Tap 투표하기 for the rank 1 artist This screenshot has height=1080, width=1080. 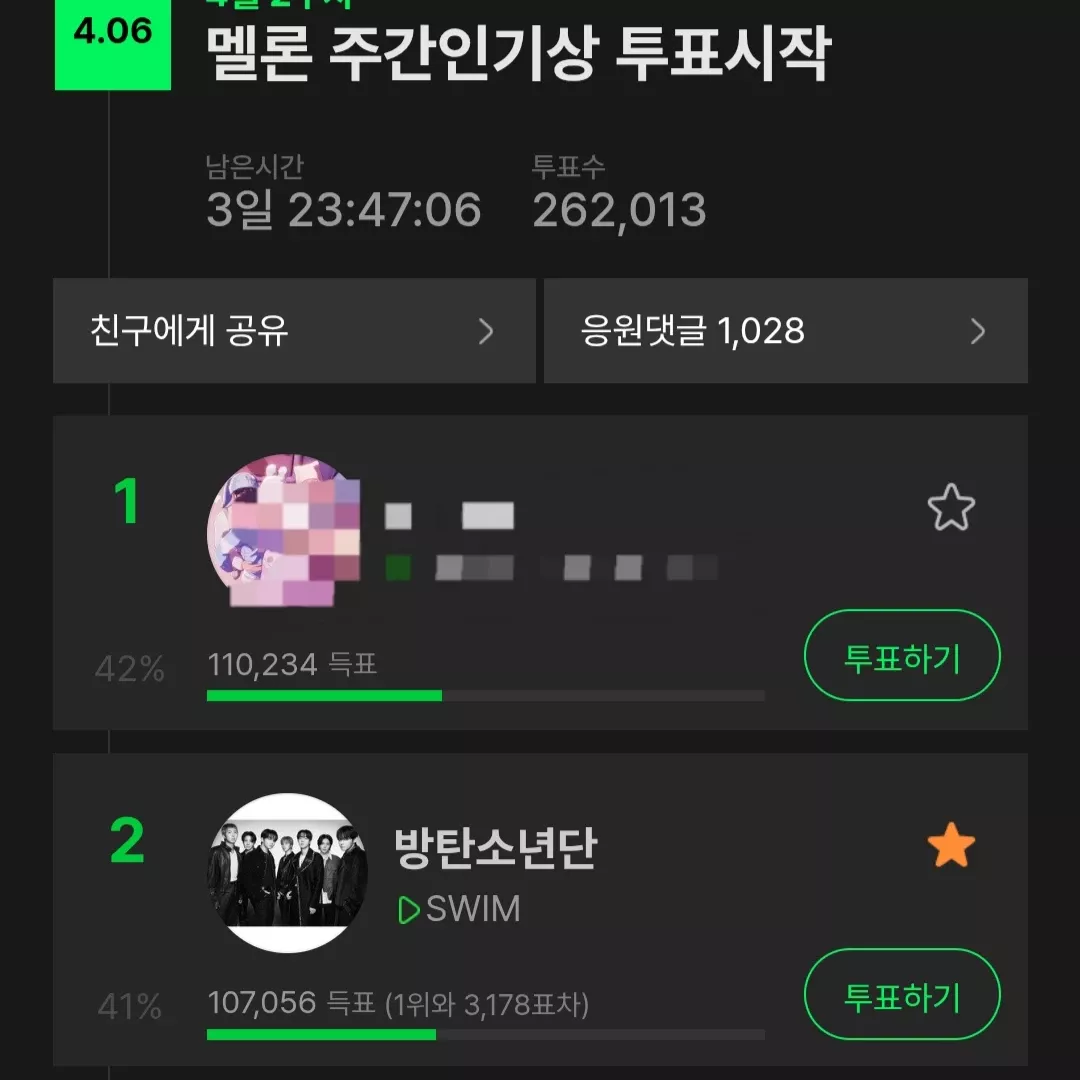tap(902, 656)
